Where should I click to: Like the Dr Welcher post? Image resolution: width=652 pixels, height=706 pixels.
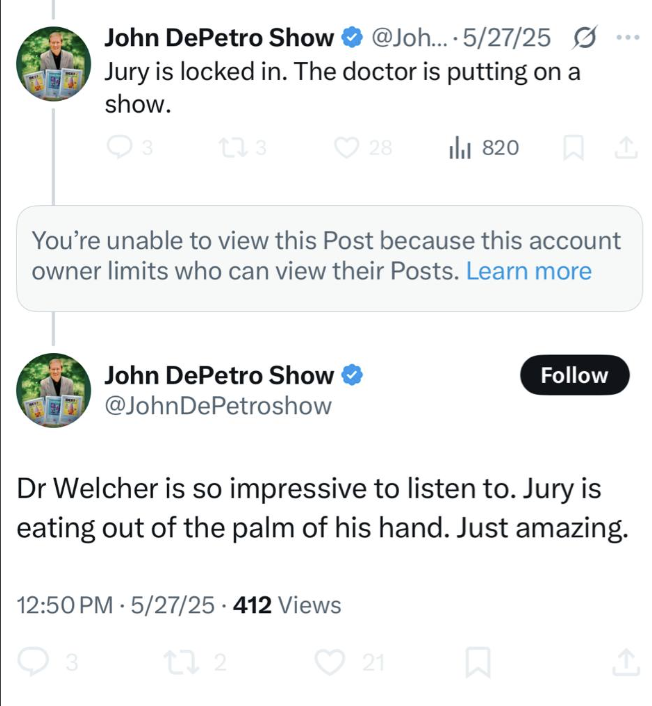point(332,661)
